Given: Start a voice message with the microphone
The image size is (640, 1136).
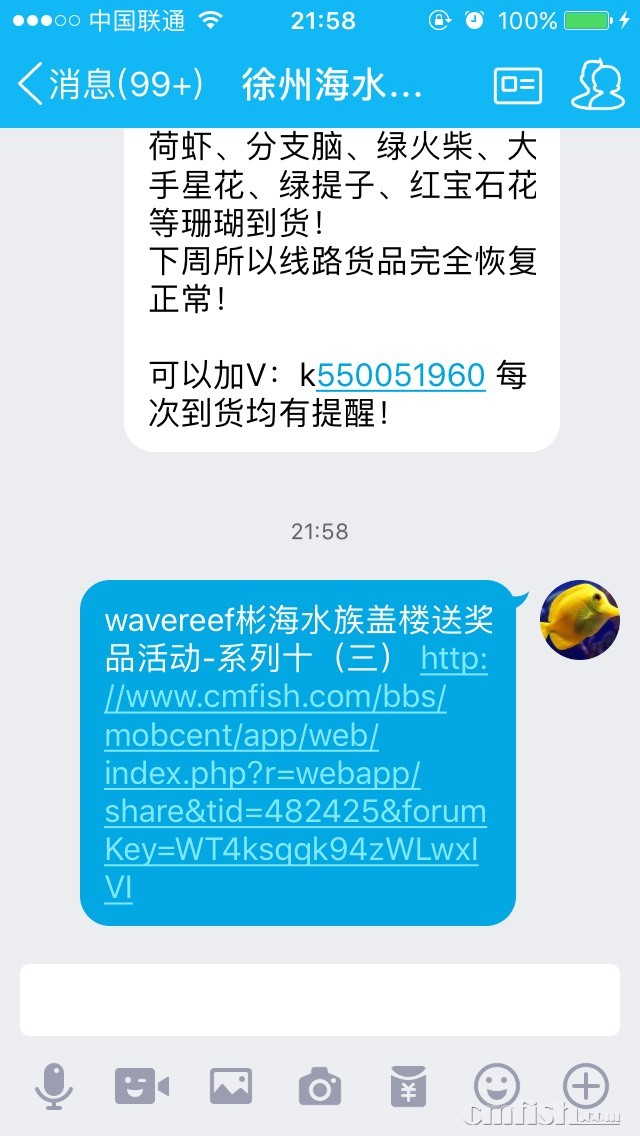Looking at the screenshot, I should pos(54,1086).
